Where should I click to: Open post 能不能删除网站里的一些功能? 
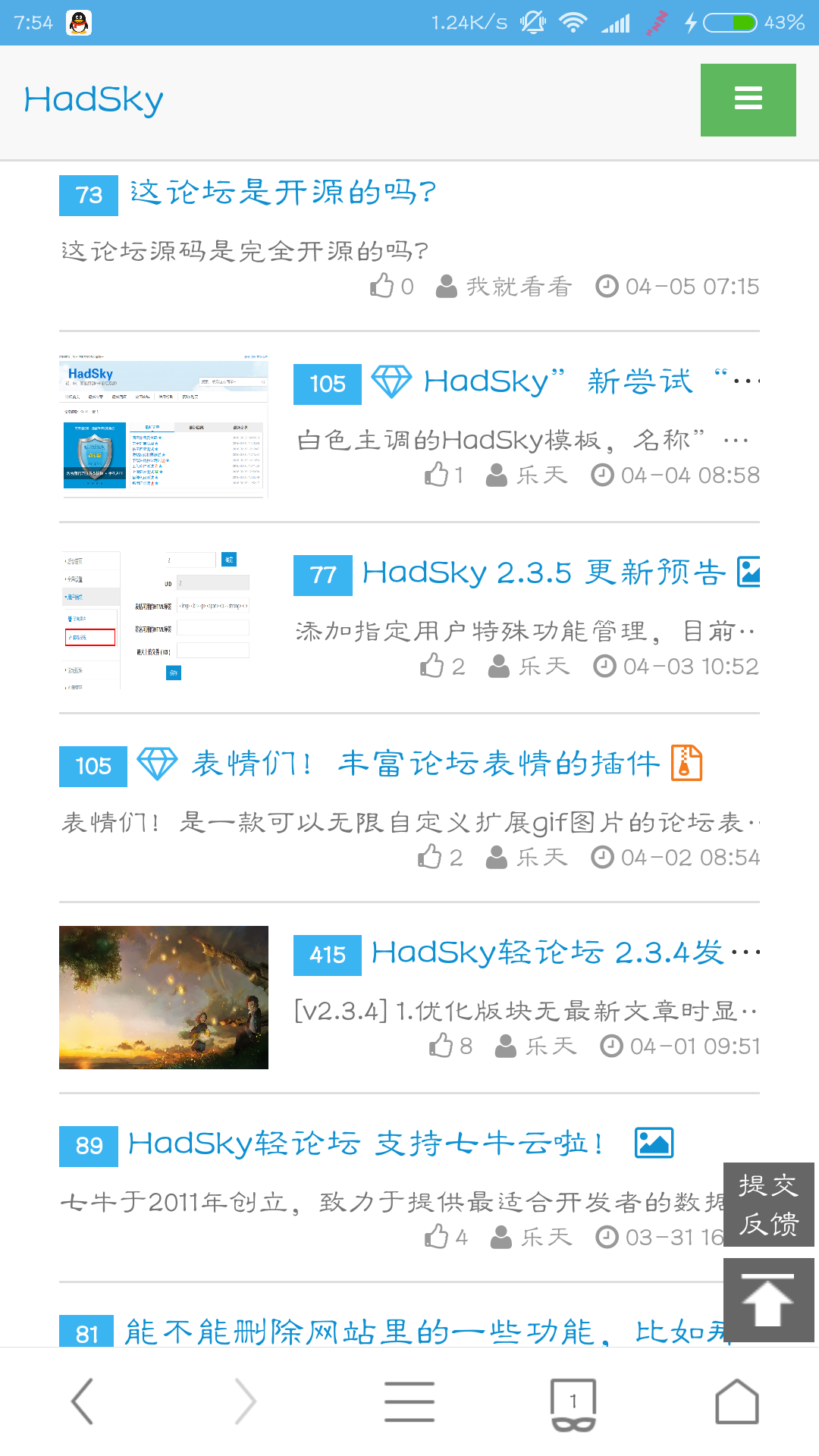425,1332
